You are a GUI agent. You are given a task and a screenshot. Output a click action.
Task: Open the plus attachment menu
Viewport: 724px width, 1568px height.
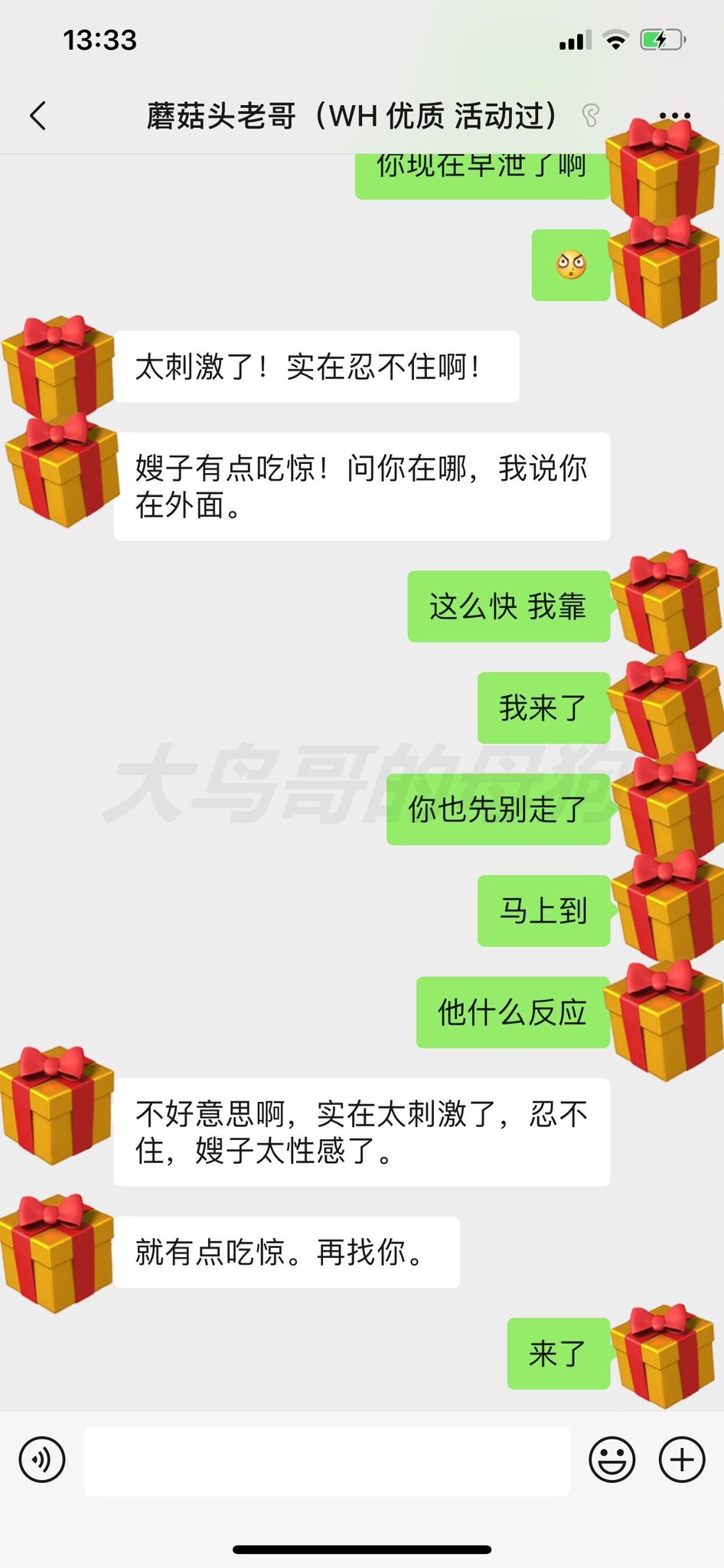pos(682,1459)
